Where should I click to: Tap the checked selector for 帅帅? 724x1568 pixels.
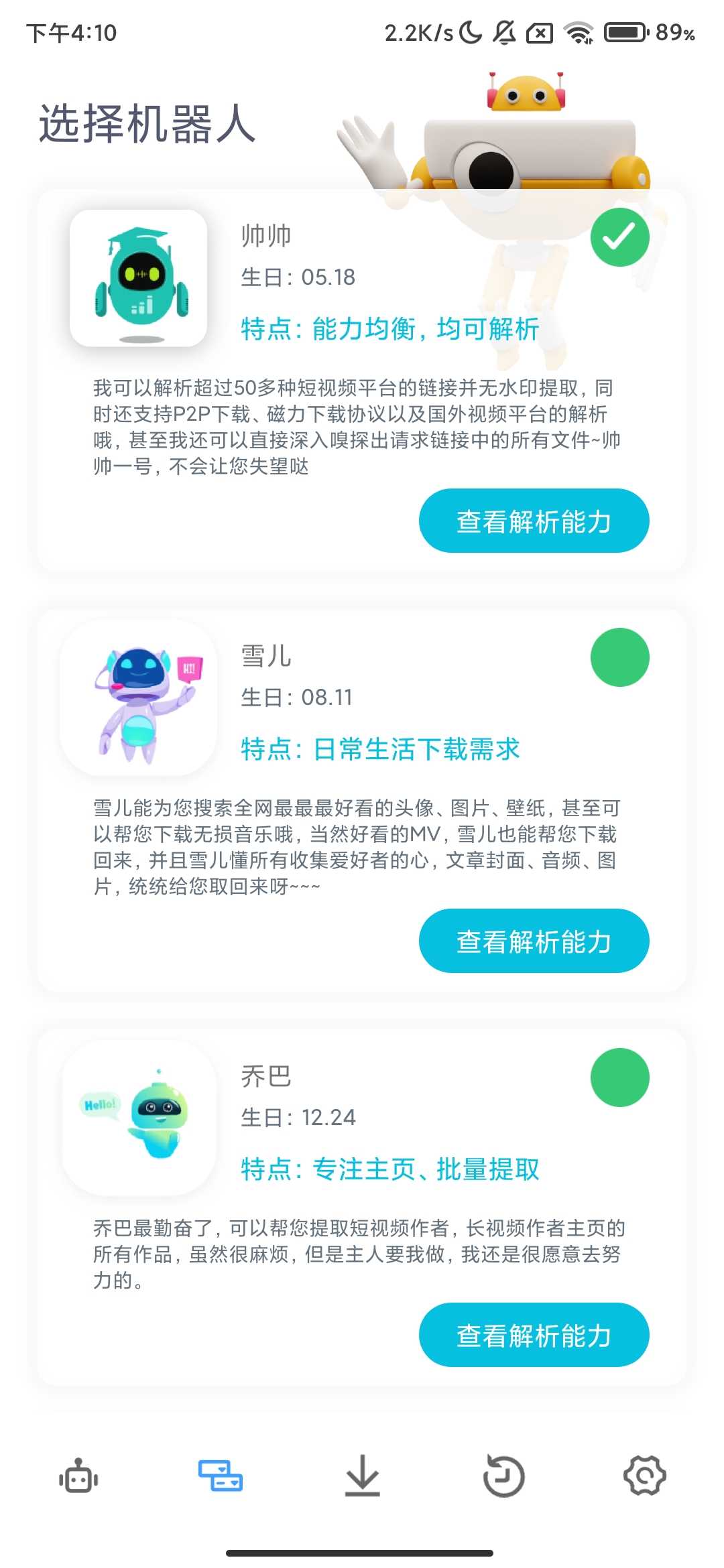(x=619, y=237)
